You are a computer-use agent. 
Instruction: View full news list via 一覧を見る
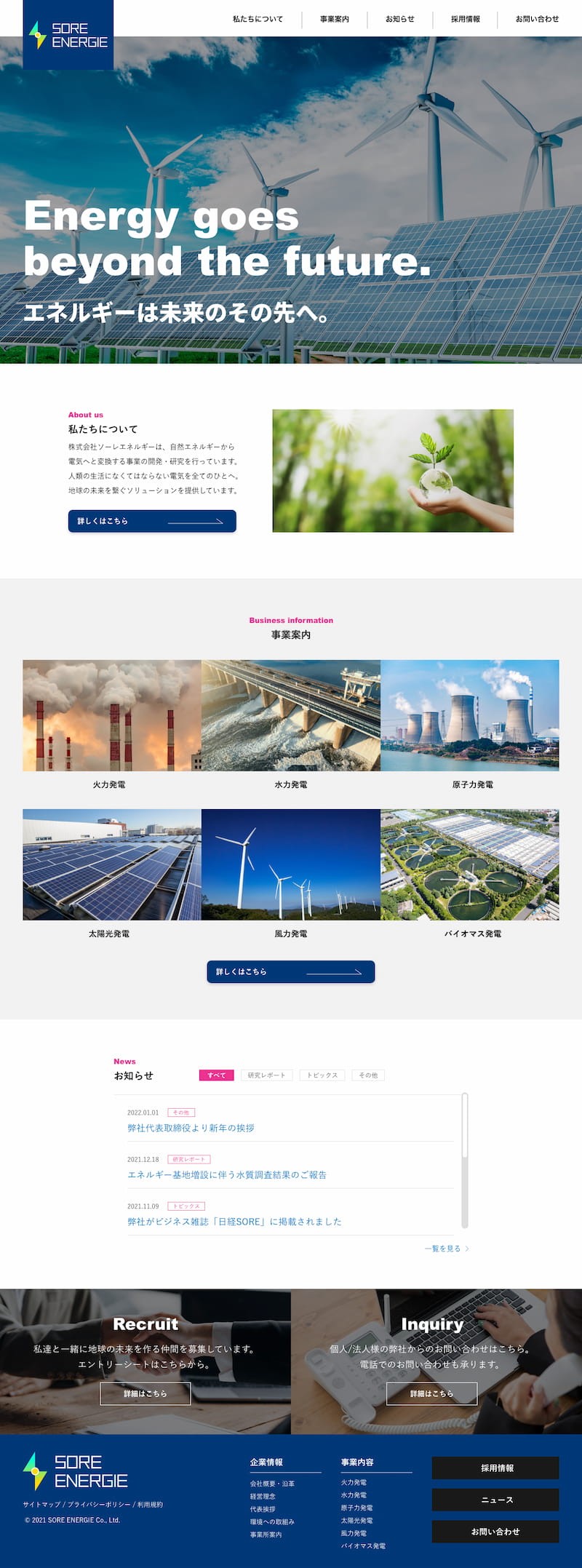[x=446, y=1249]
